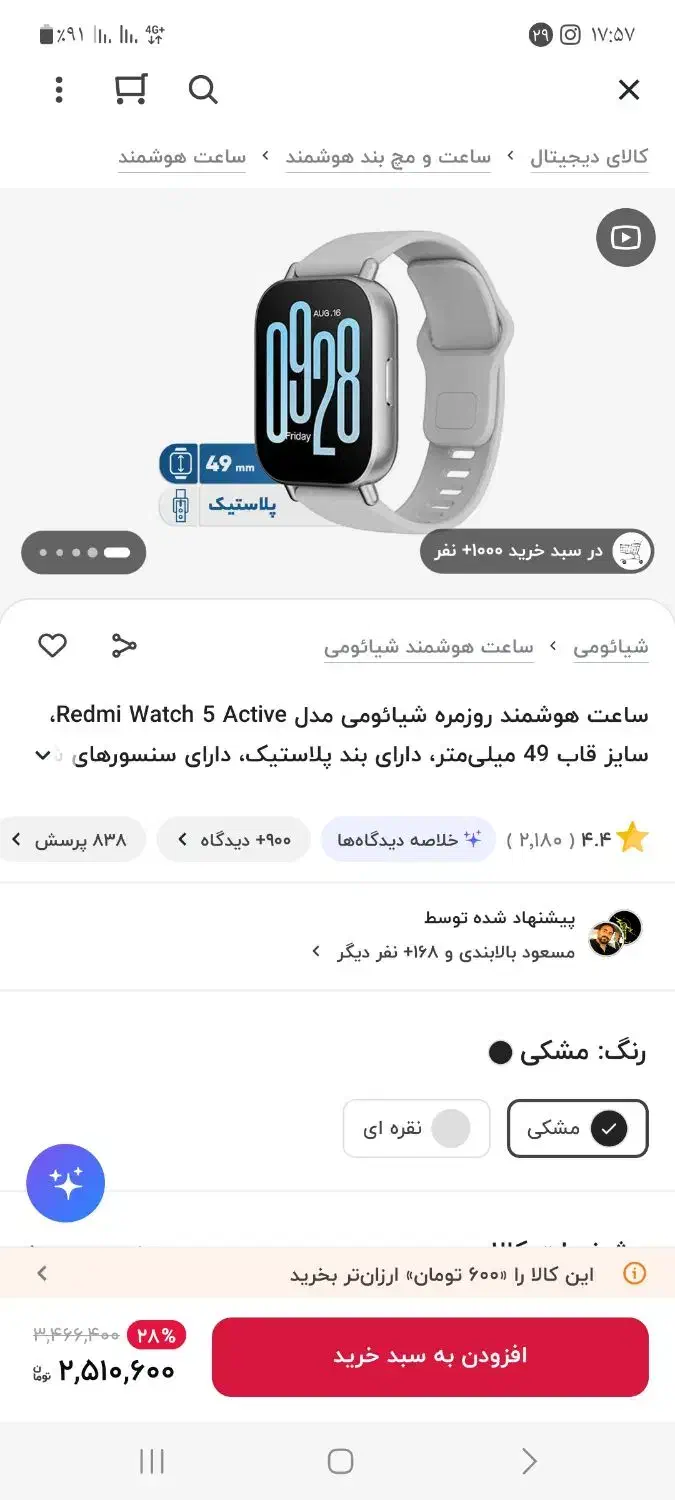Play the product video
Viewport: 675px width, 1500px height.
tap(625, 237)
